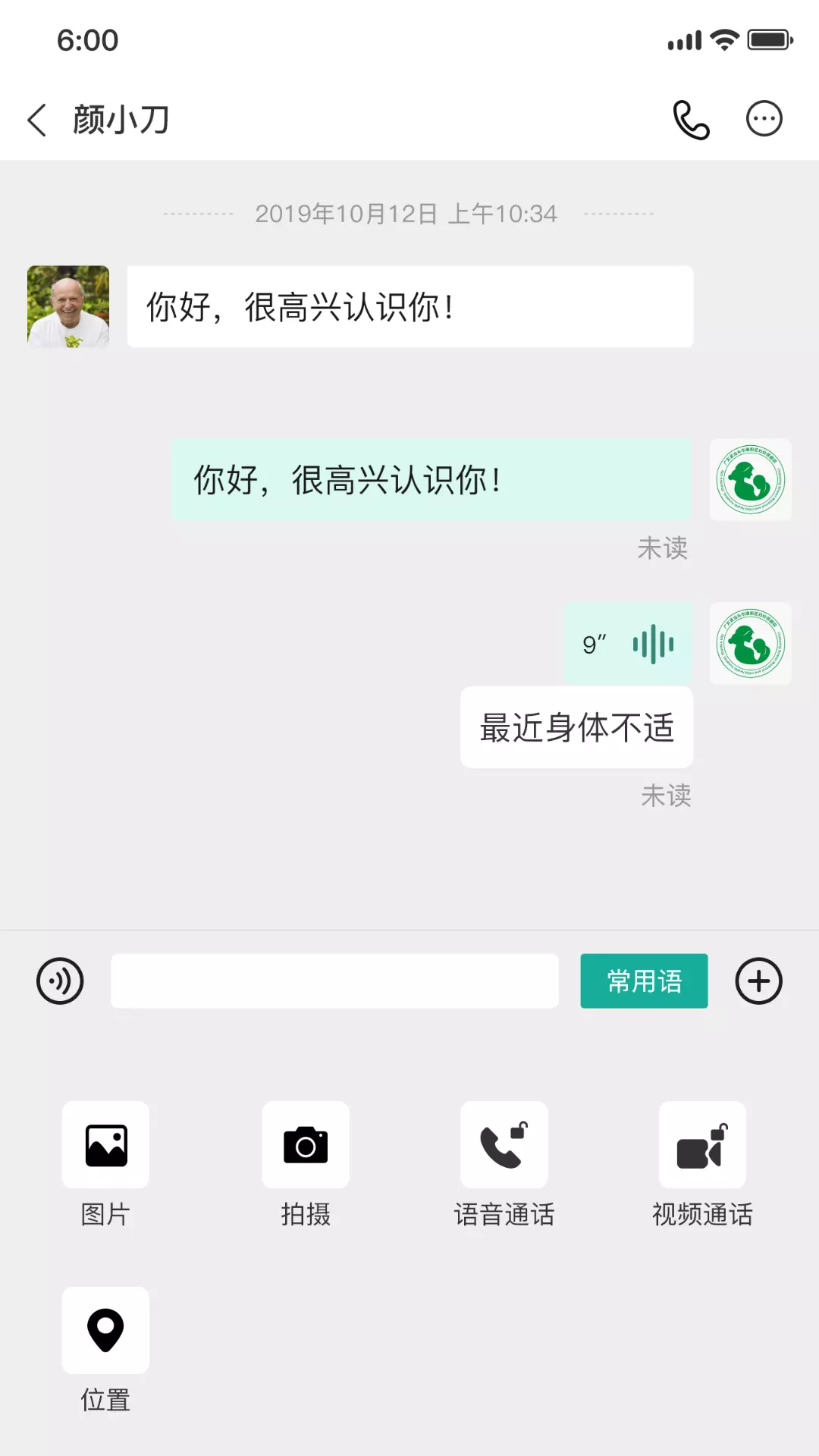This screenshot has width=819, height=1456.
Task: Switch to voice input mode
Action: (60, 981)
